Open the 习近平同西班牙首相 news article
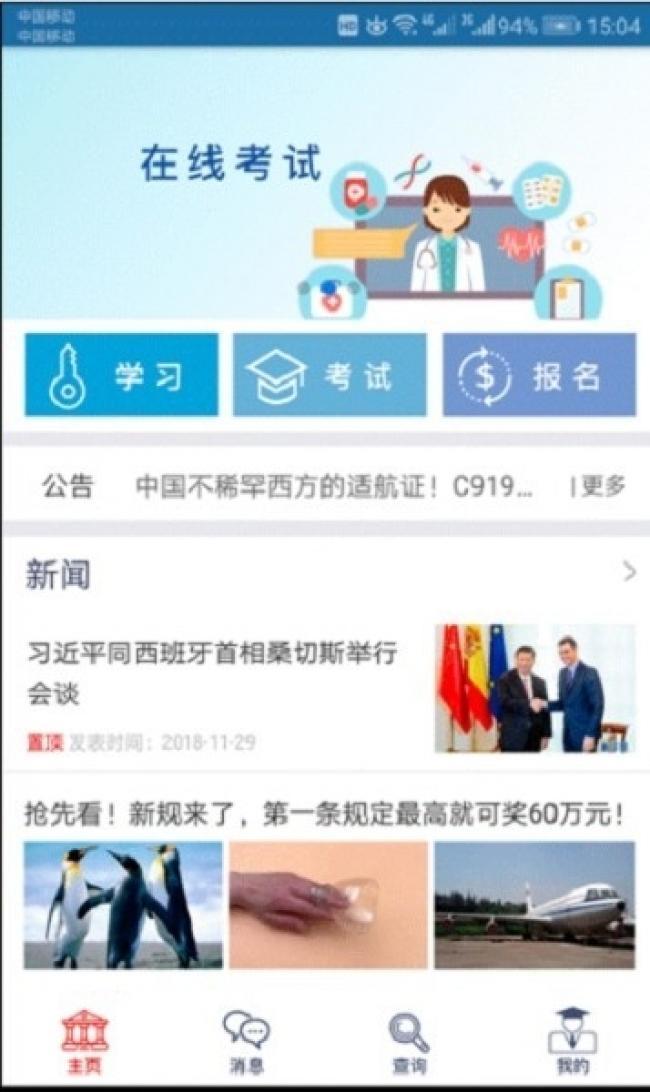 212,673
